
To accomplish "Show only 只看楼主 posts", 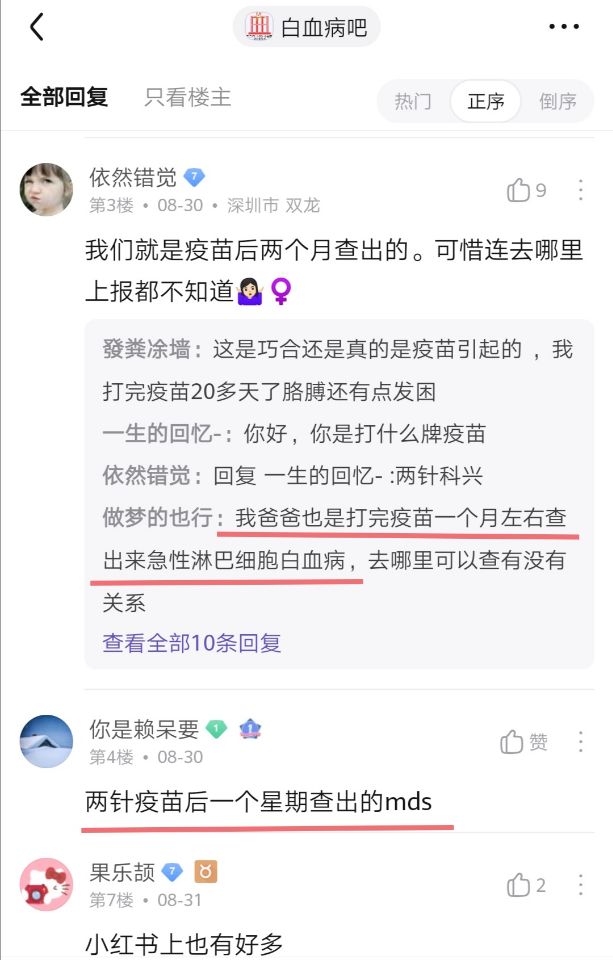I will coord(188,98).
